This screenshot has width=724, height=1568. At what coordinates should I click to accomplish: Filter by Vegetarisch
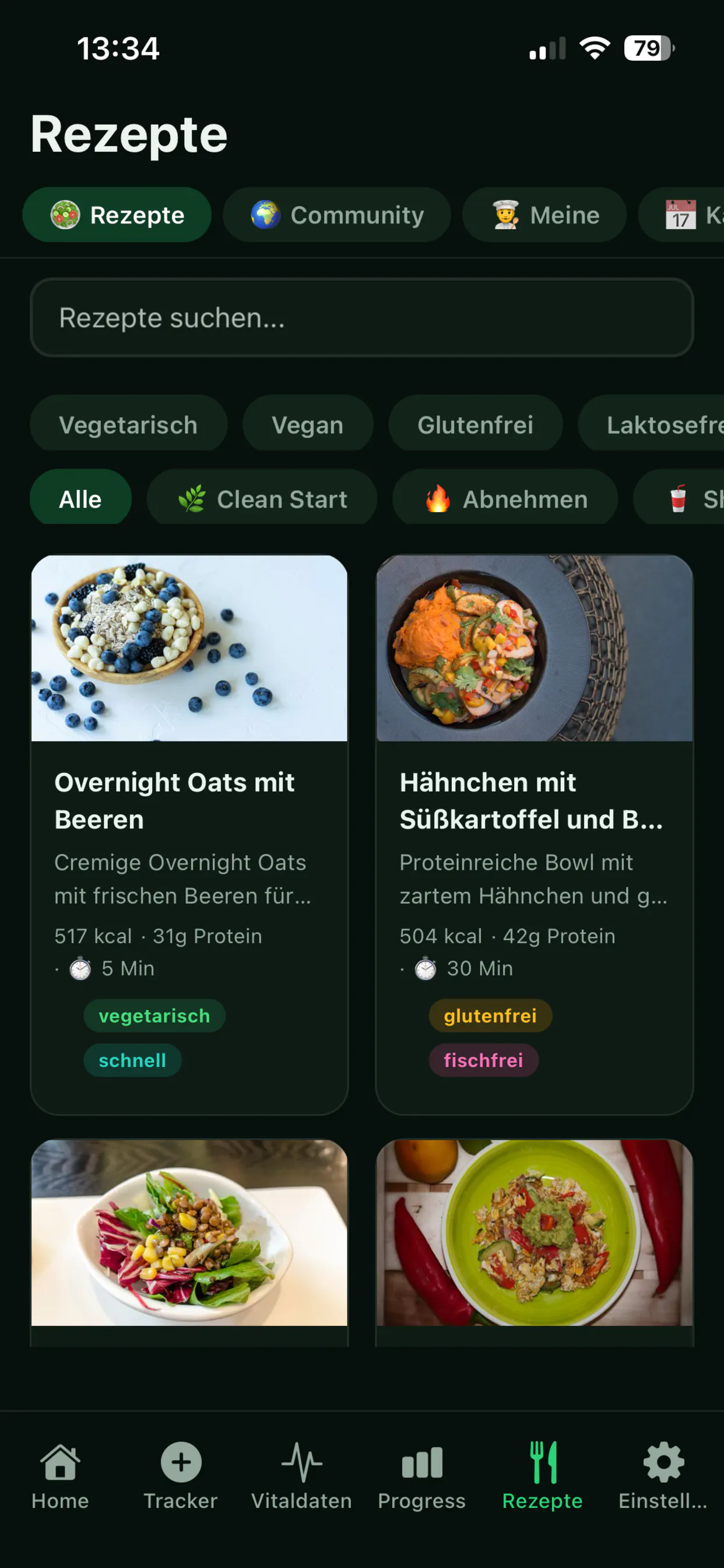(128, 423)
